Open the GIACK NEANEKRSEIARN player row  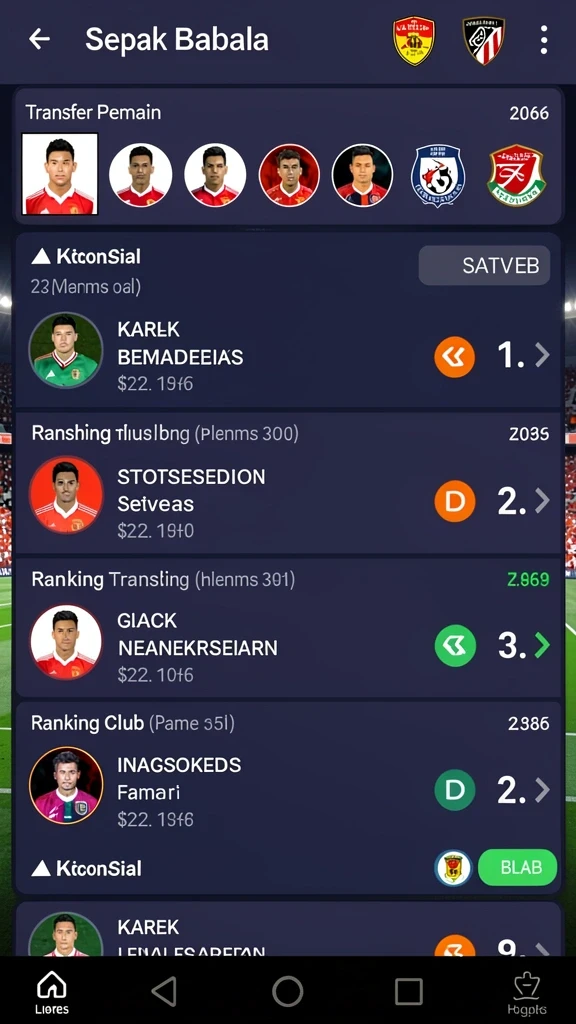tap(288, 646)
